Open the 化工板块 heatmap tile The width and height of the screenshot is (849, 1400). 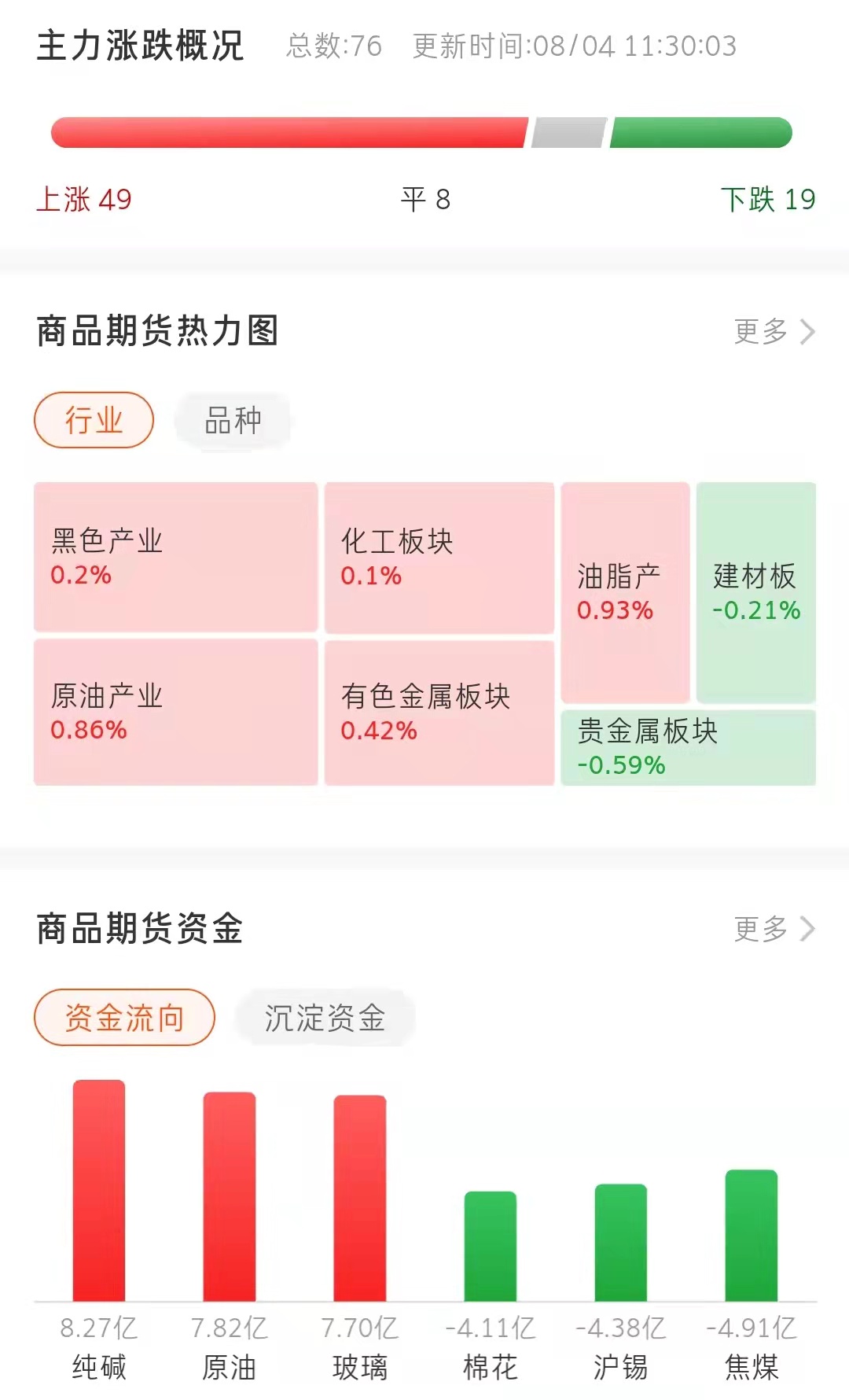439,557
